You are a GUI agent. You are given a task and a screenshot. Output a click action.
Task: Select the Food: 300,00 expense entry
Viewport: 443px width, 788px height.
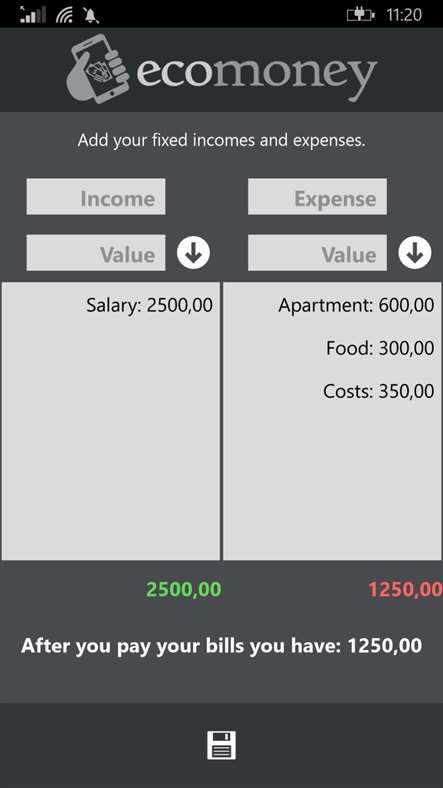pyautogui.click(x=380, y=348)
